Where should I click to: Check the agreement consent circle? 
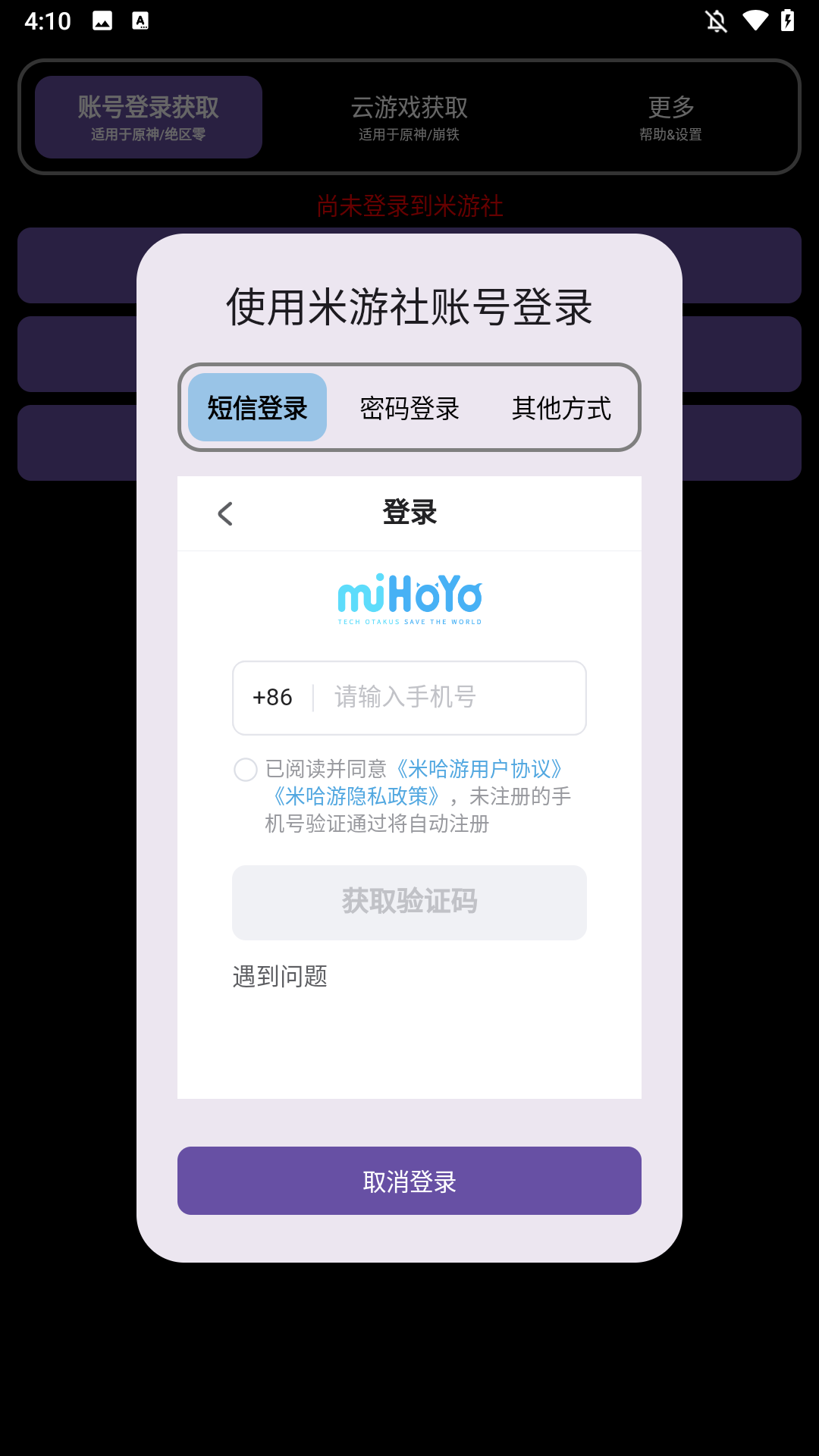(x=246, y=769)
